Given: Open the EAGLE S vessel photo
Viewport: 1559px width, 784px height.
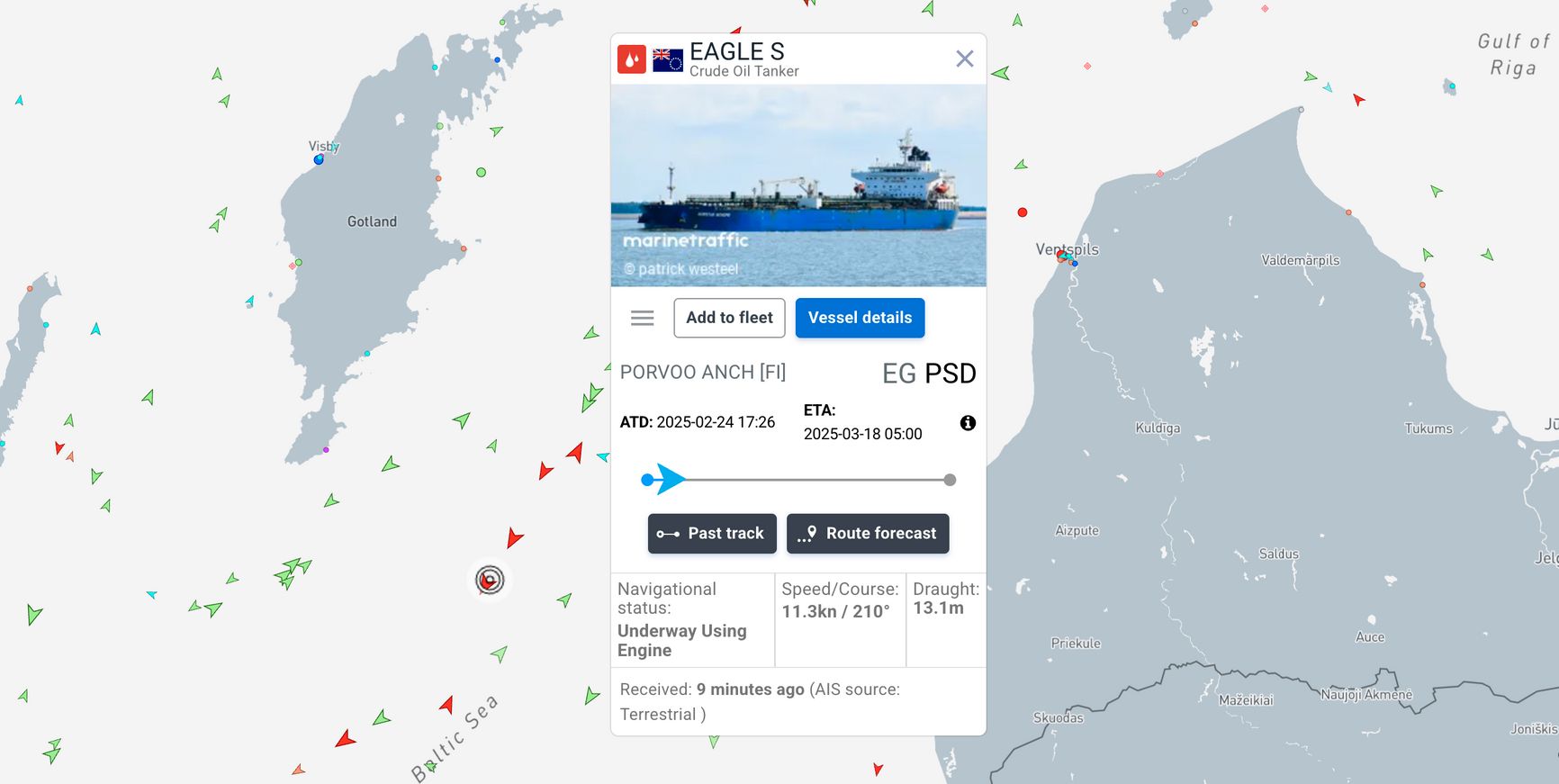Looking at the screenshot, I should [x=798, y=185].
